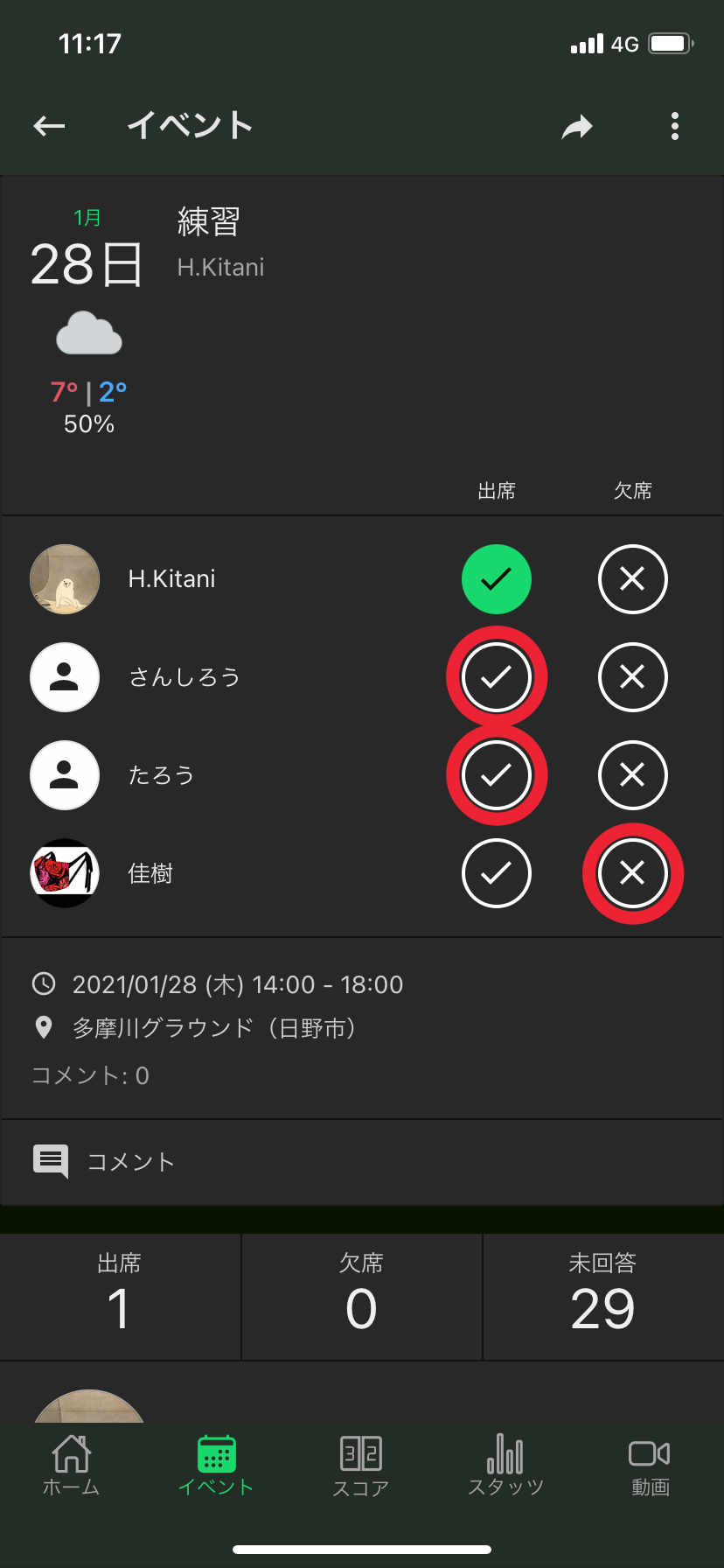Mark 佳樹 as attending
The width and height of the screenshot is (724, 1568).
click(x=496, y=873)
